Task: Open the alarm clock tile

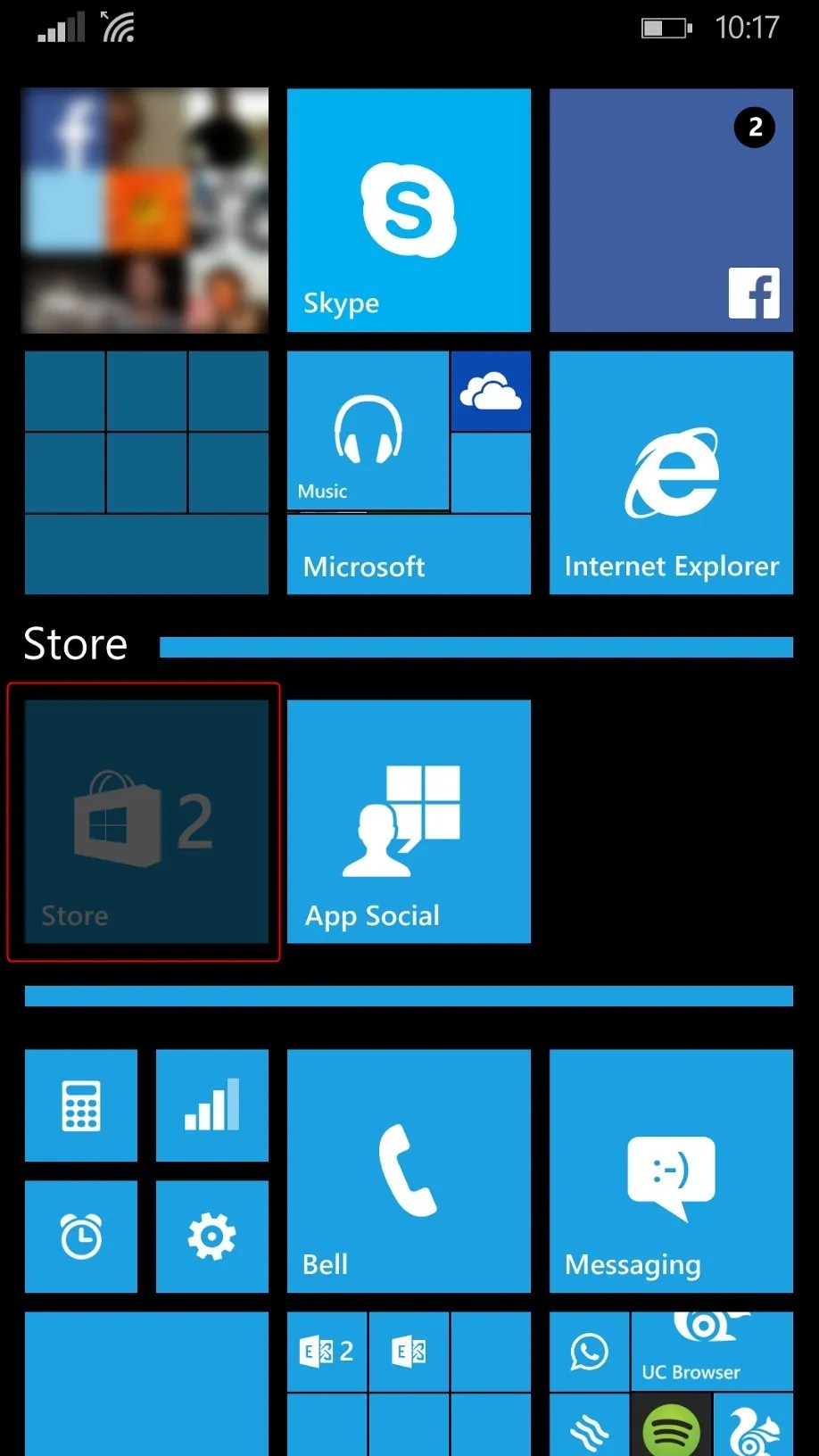Action: pyautogui.click(x=81, y=1237)
